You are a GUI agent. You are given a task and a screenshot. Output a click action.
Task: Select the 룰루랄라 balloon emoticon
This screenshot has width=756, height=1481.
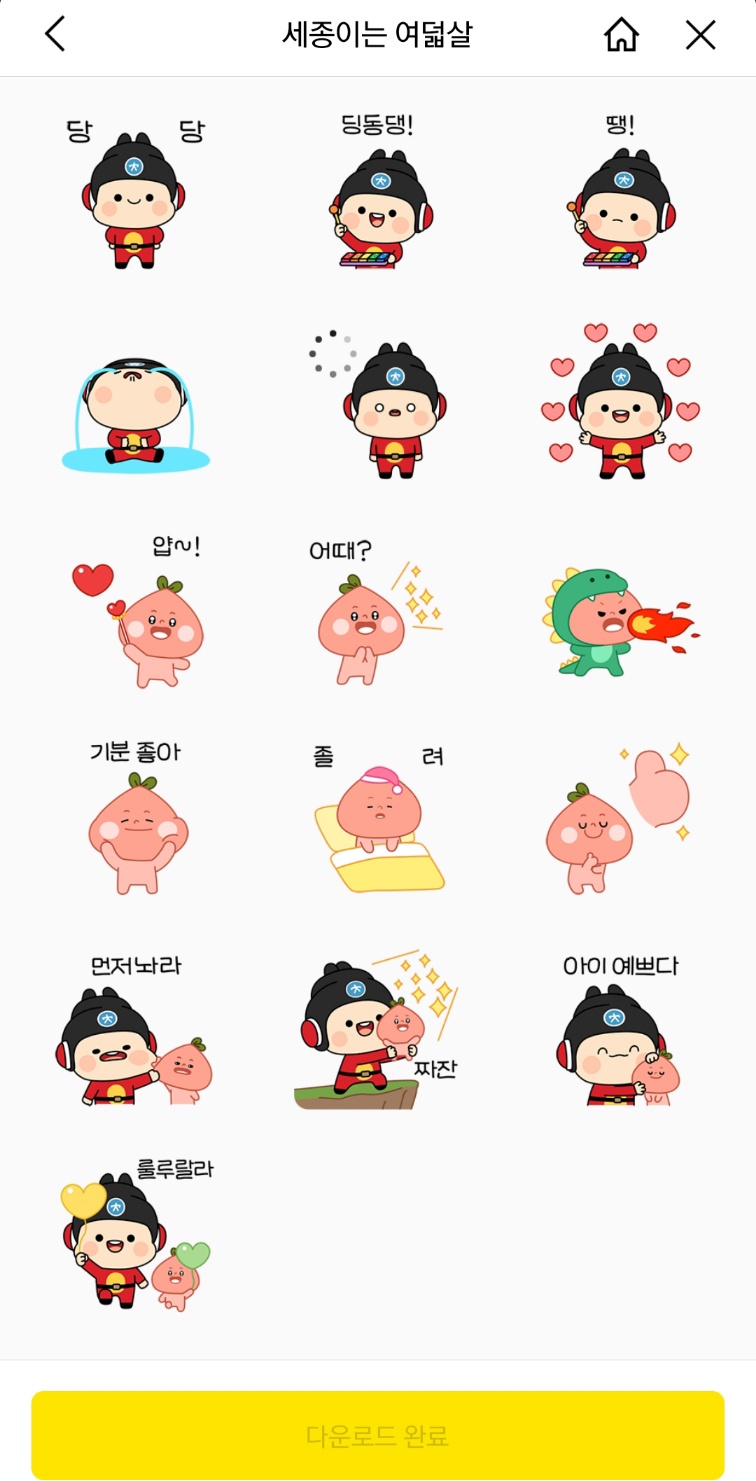[x=135, y=1240]
